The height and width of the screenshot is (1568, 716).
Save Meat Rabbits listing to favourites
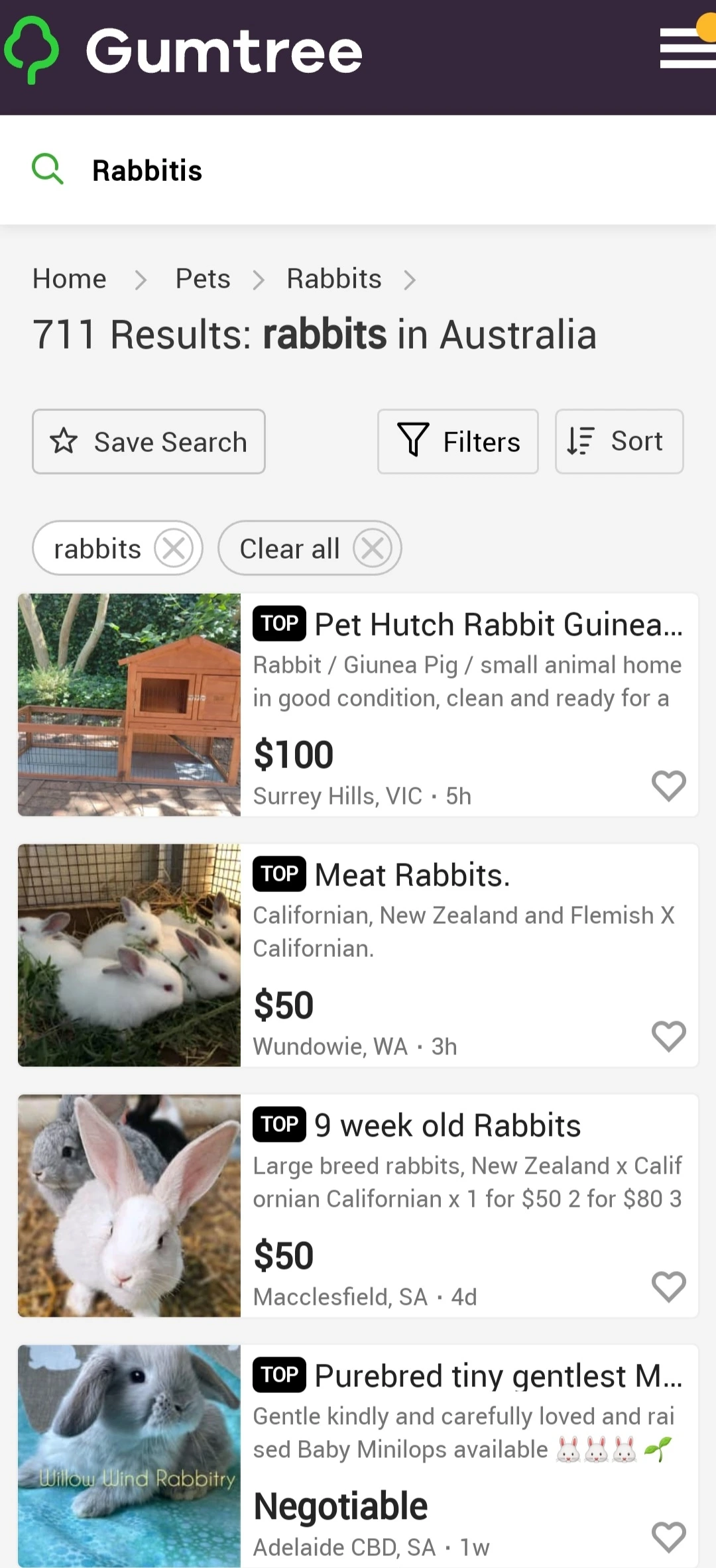tap(668, 1036)
